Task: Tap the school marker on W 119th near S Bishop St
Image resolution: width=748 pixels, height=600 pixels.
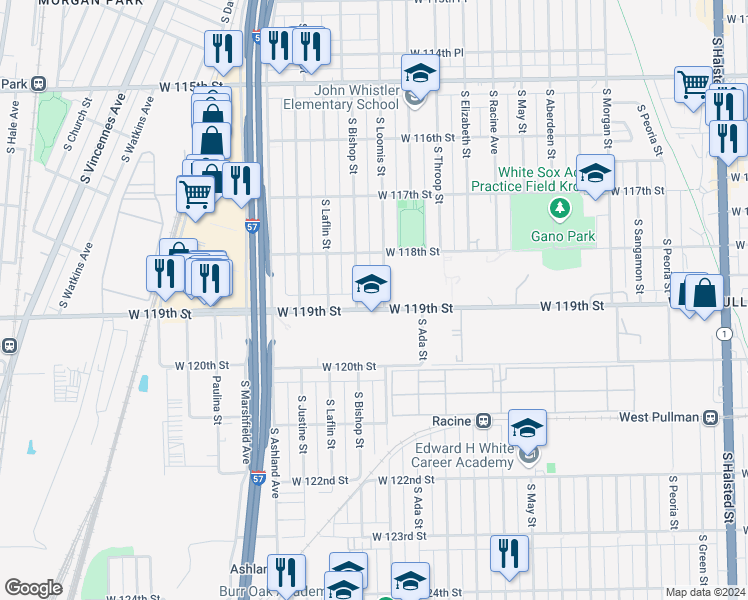Action: click(371, 287)
